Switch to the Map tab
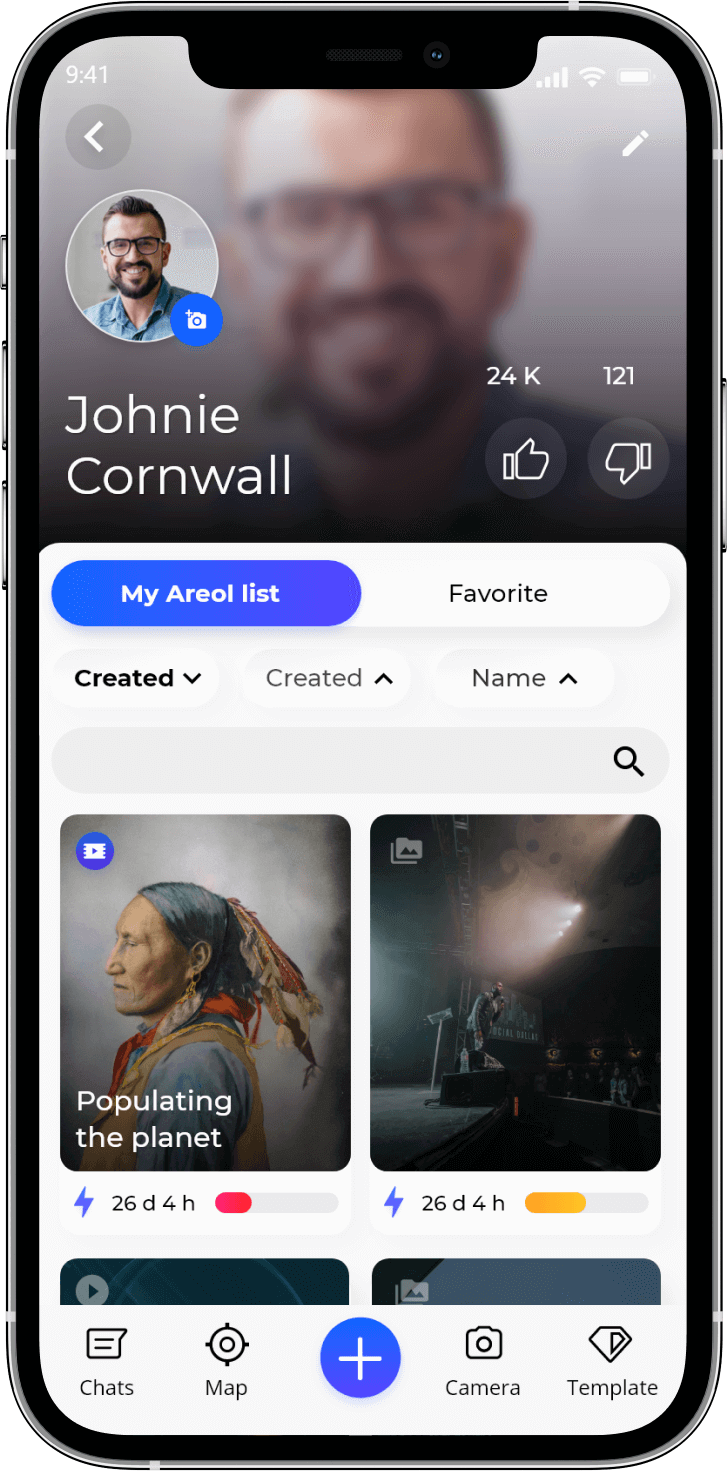Screen dimensions: 728x1471 coord(227,1361)
